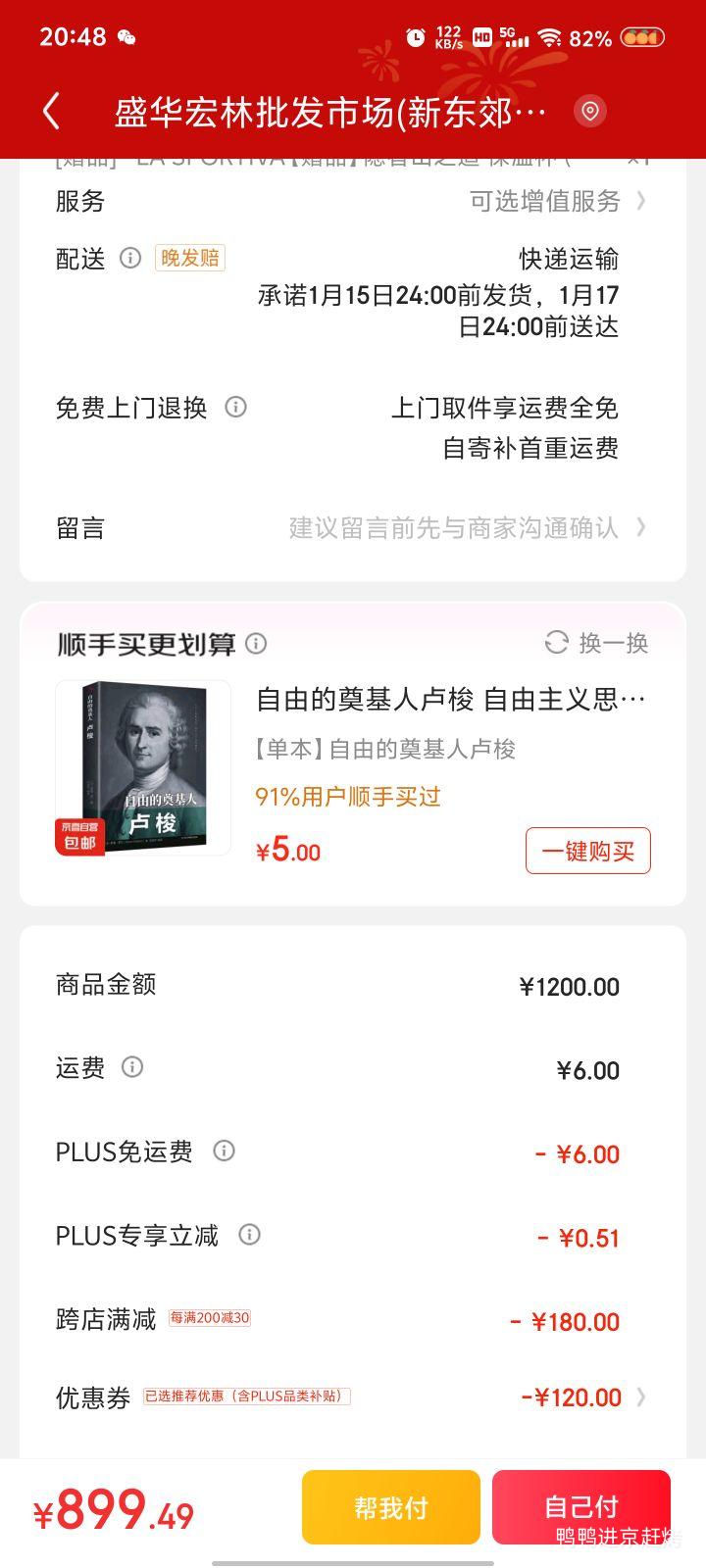
Task: Open the location pin icon beside address
Action: [590, 112]
